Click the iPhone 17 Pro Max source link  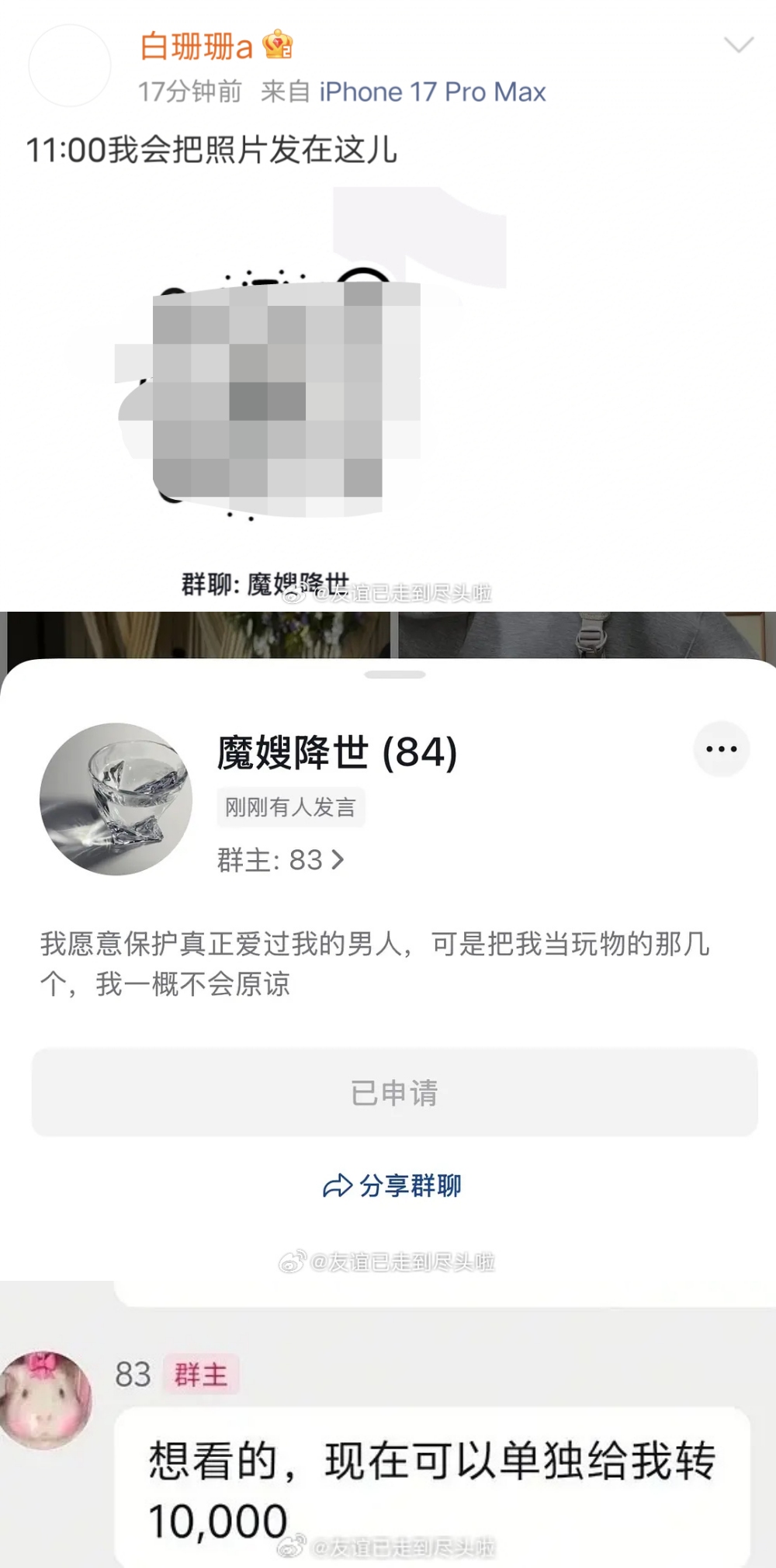click(x=431, y=91)
